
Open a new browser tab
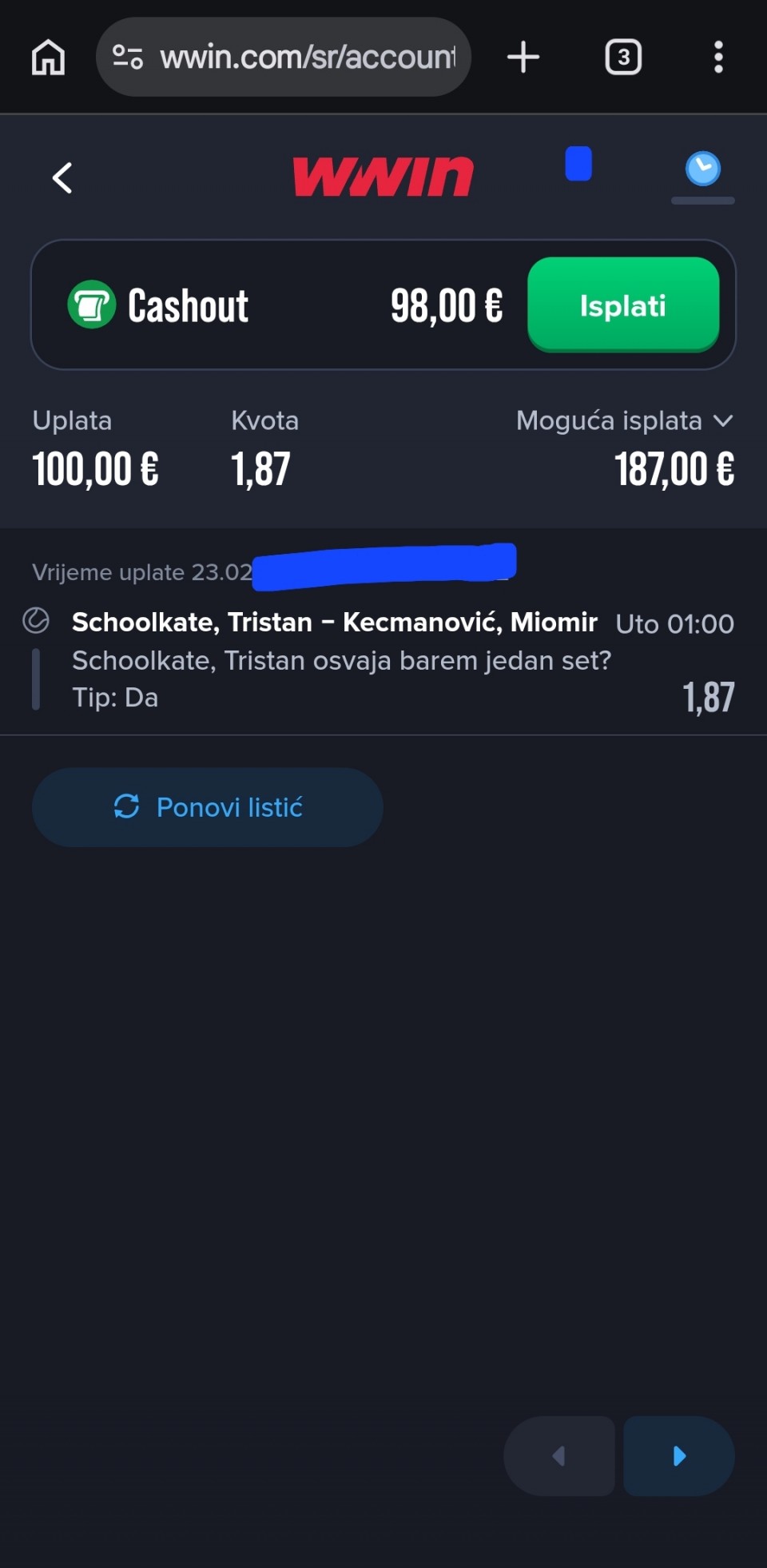click(x=523, y=58)
